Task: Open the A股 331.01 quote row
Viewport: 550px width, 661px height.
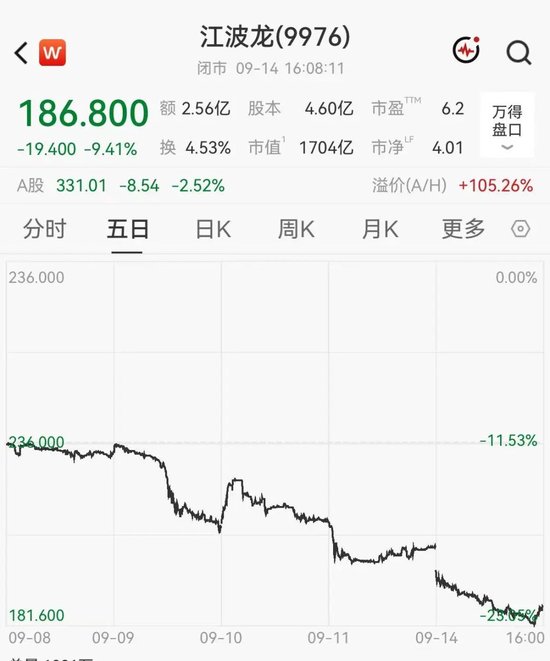Action: (x=275, y=185)
